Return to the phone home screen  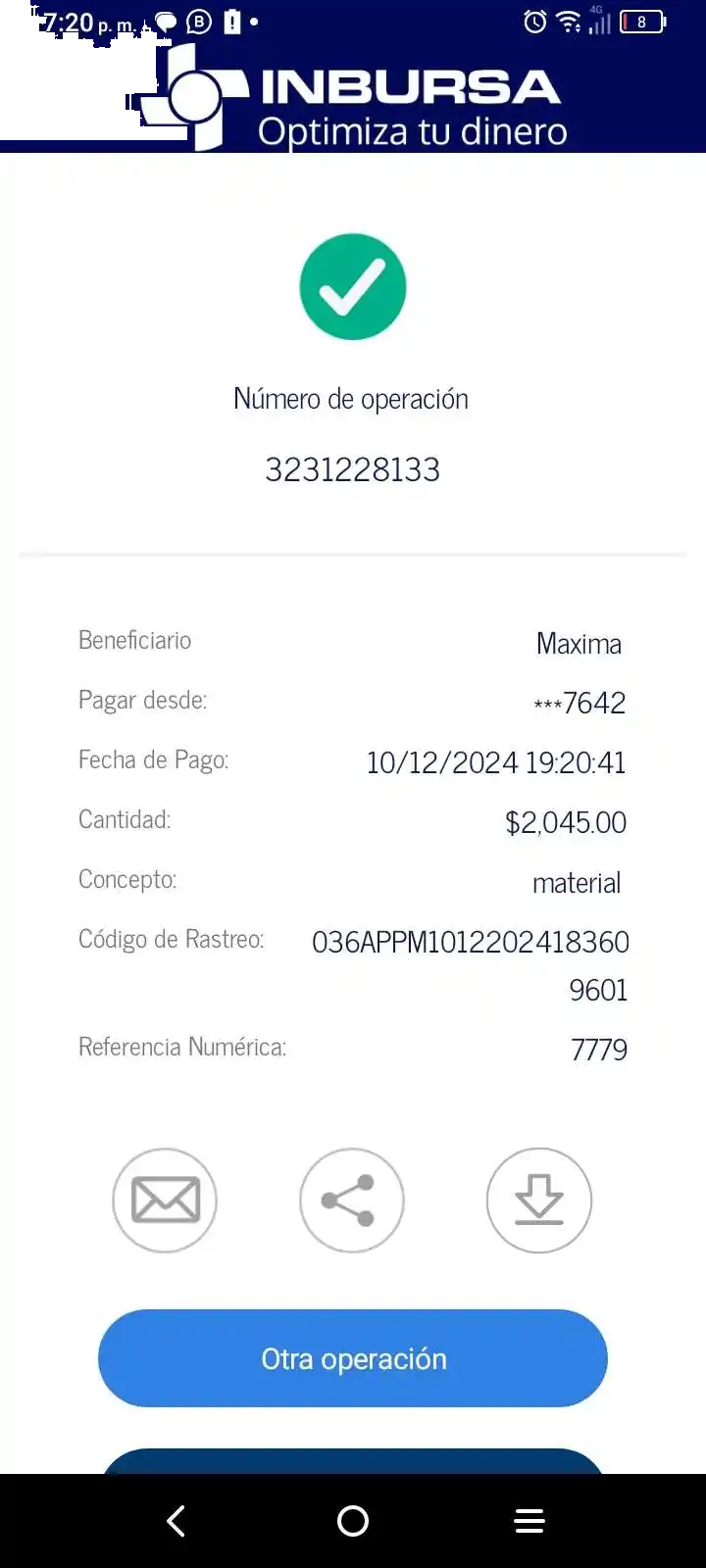[353, 1521]
